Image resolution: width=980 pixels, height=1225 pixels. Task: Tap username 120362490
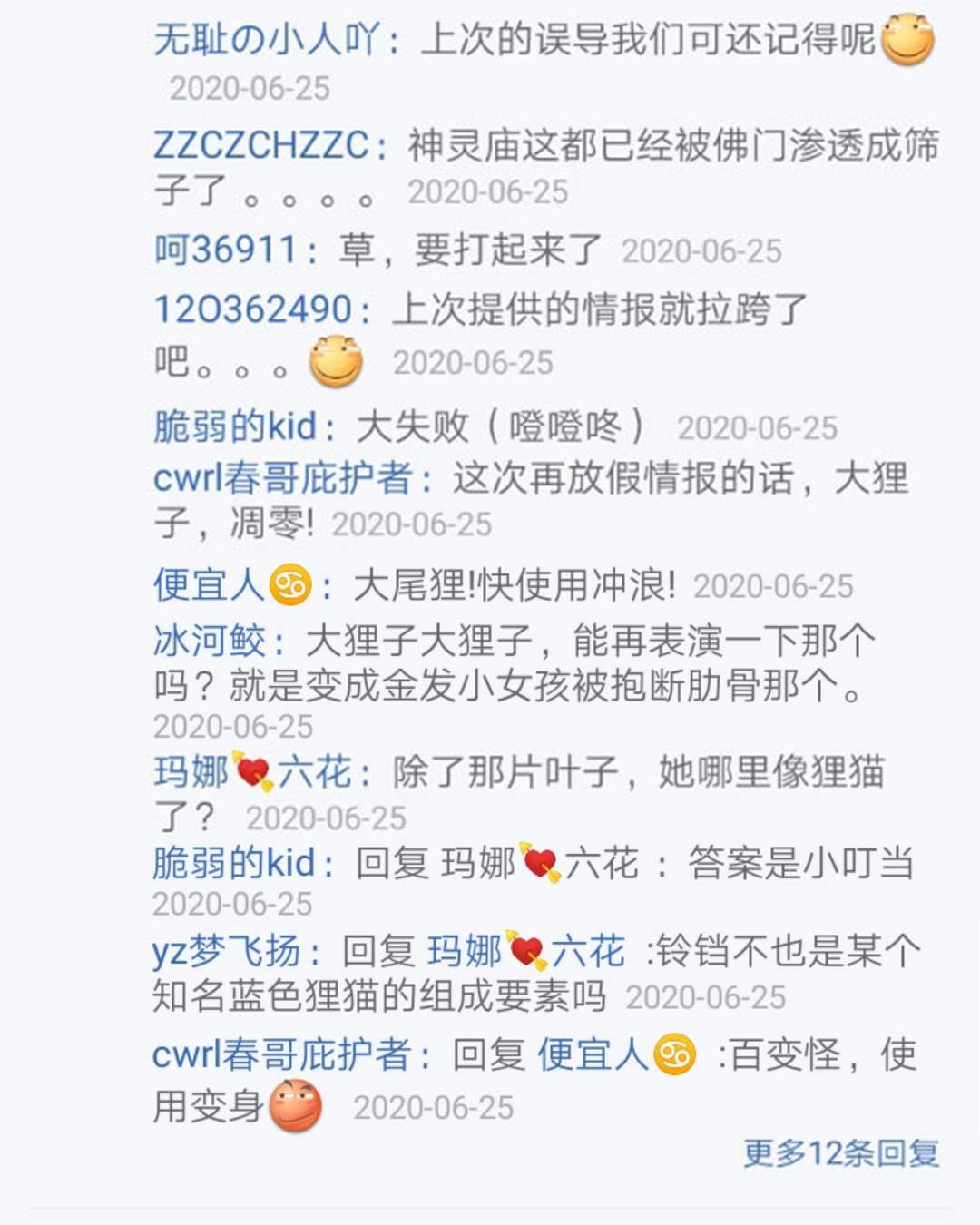tap(252, 309)
